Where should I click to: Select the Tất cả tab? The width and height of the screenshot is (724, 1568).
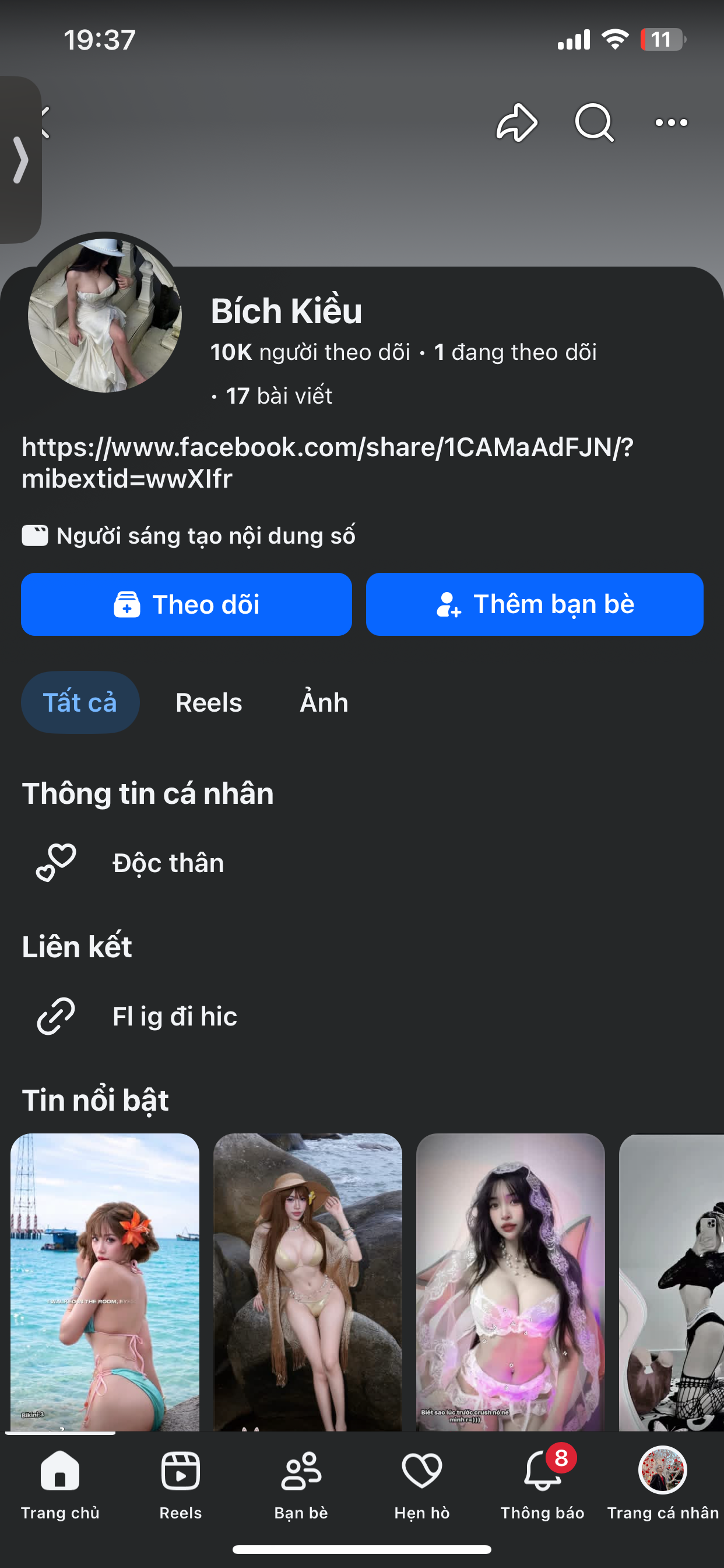[x=80, y=702]
